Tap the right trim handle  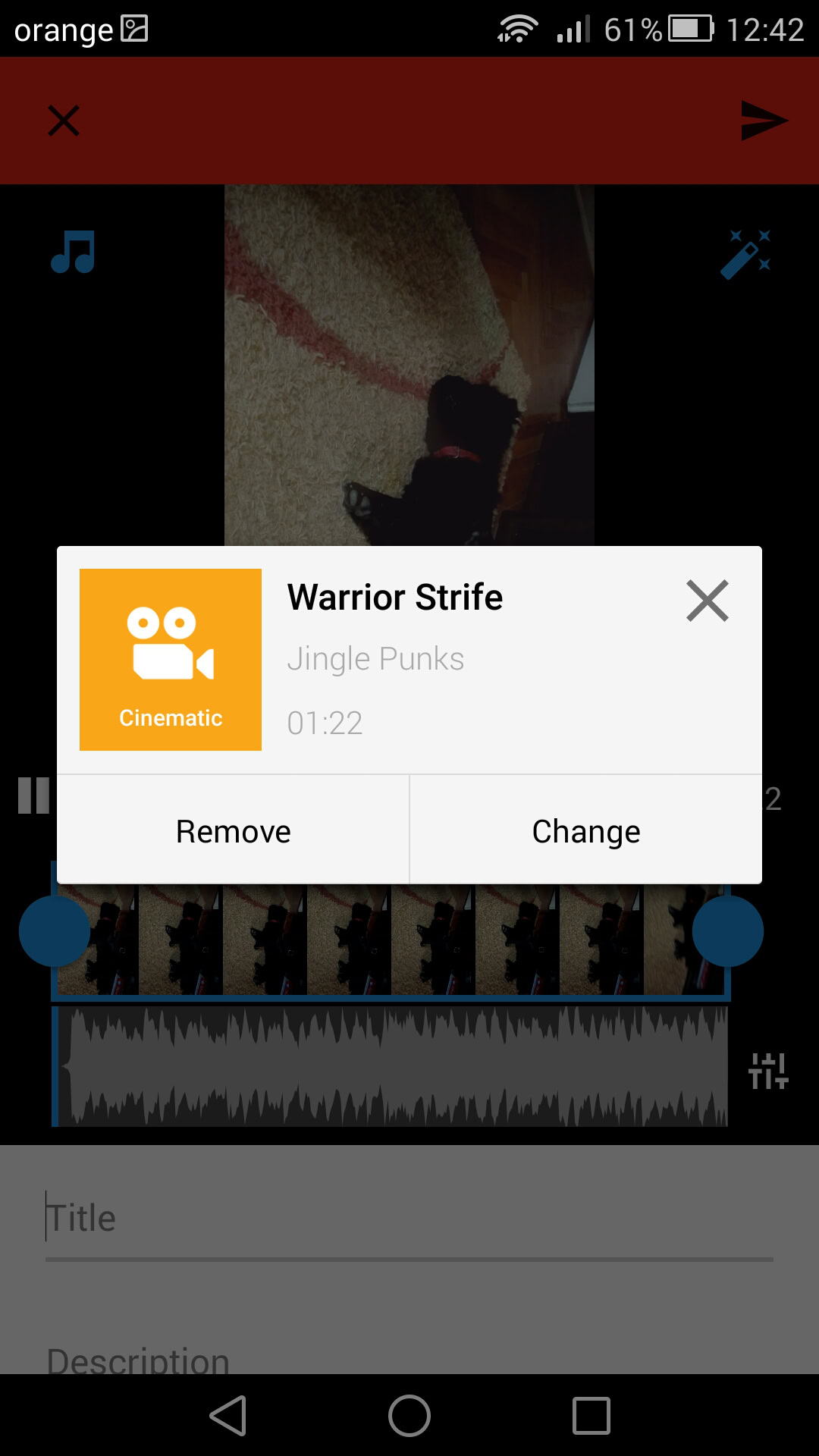point(727,931)
